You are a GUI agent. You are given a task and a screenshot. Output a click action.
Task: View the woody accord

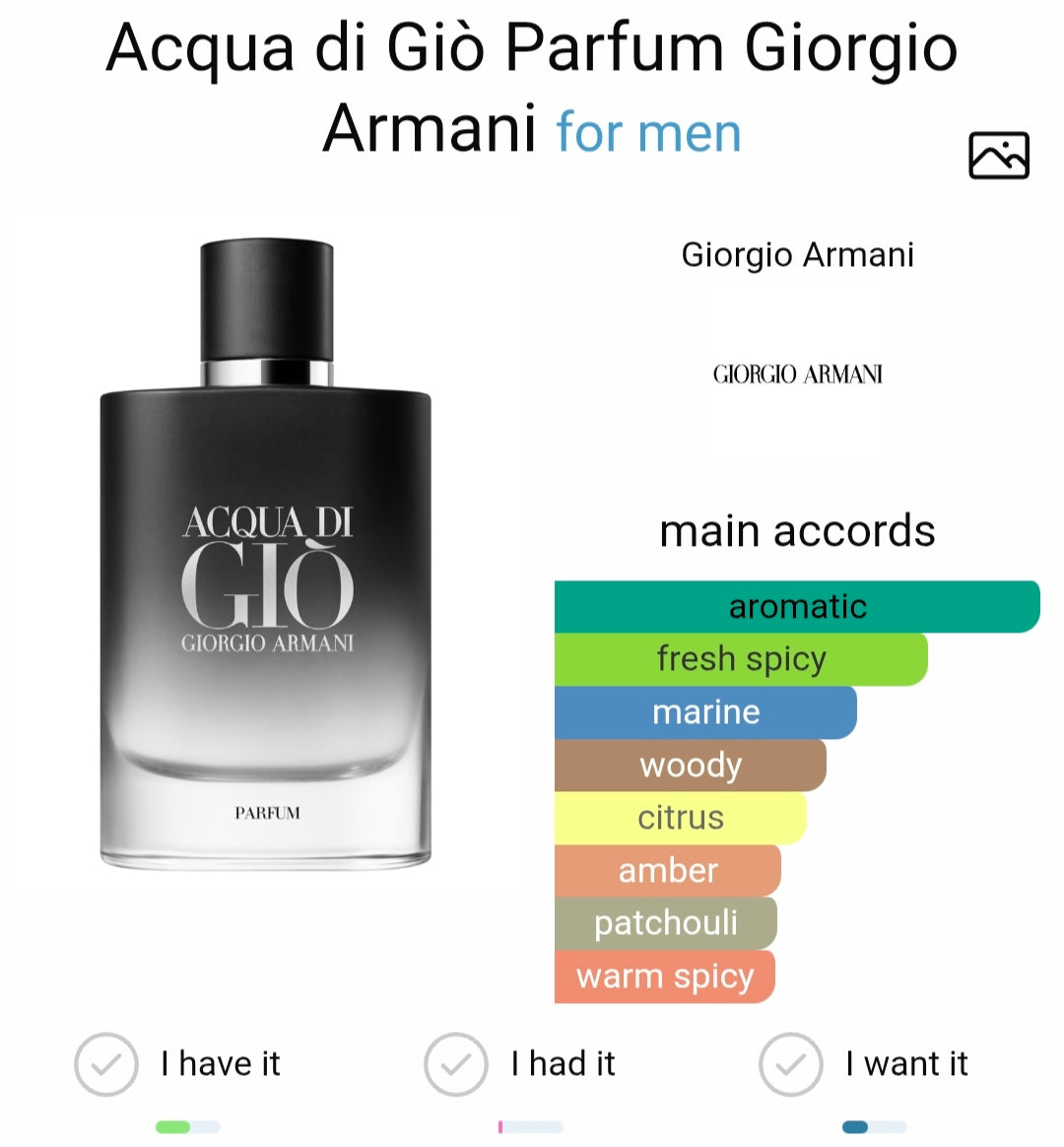(x=690, y=766)
